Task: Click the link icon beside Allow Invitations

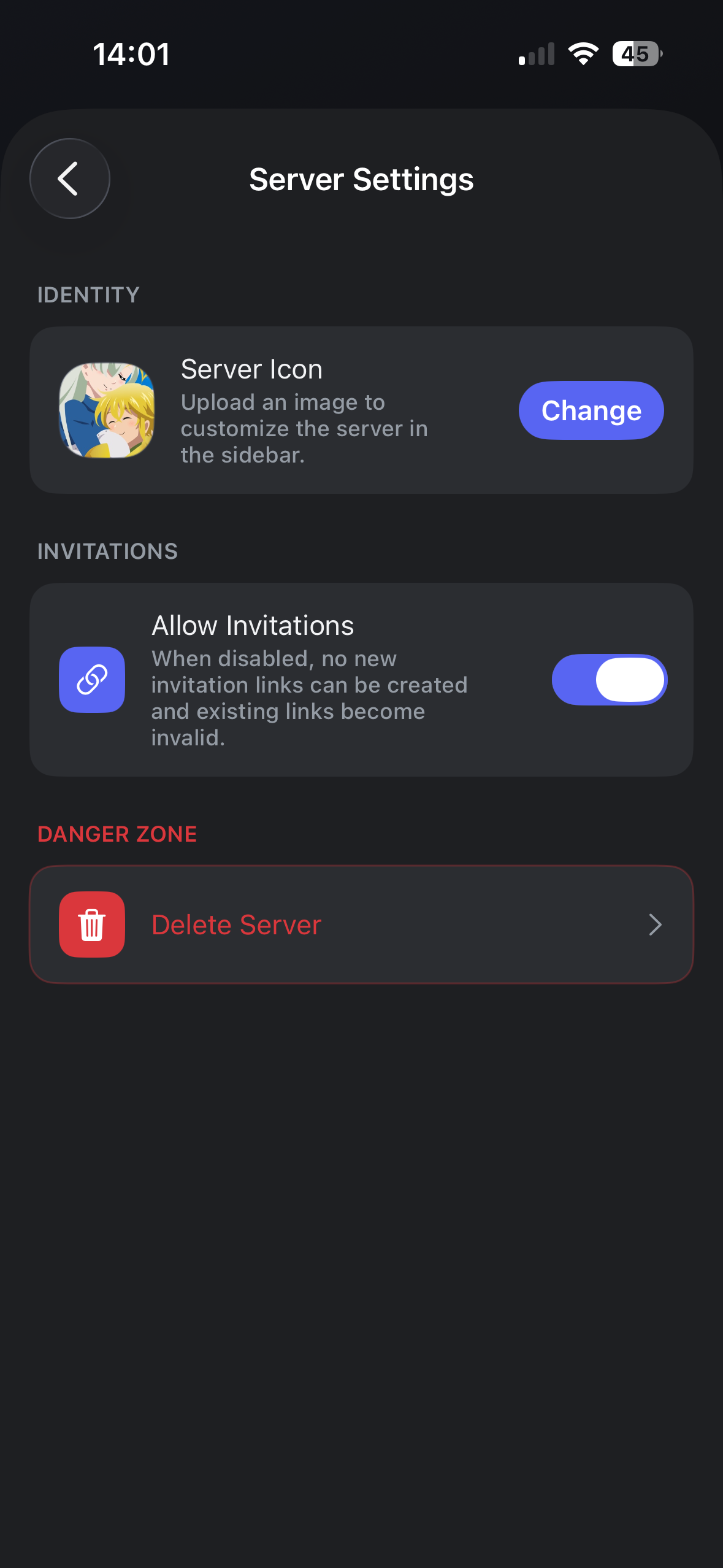Action: click(91, 680)
